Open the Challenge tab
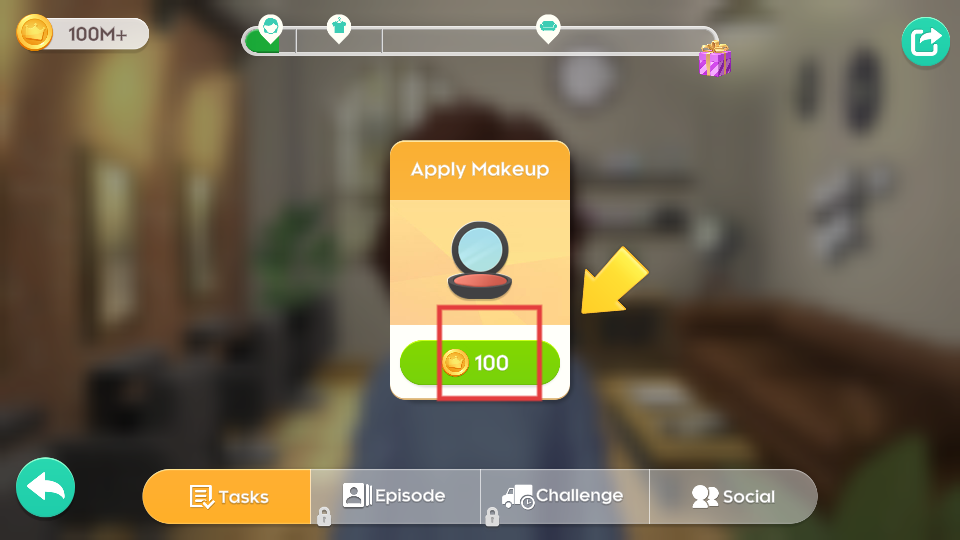The image size is (960, 540). tap(564, 496)
